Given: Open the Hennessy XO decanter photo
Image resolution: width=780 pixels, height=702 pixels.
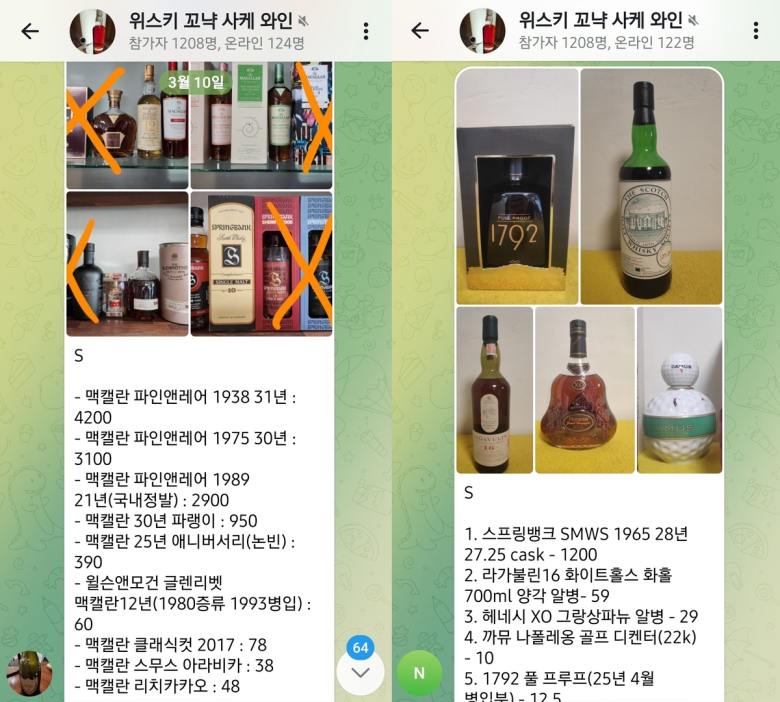Looking at the screenshot, I should pyautogui.click(x=584, y=389).
